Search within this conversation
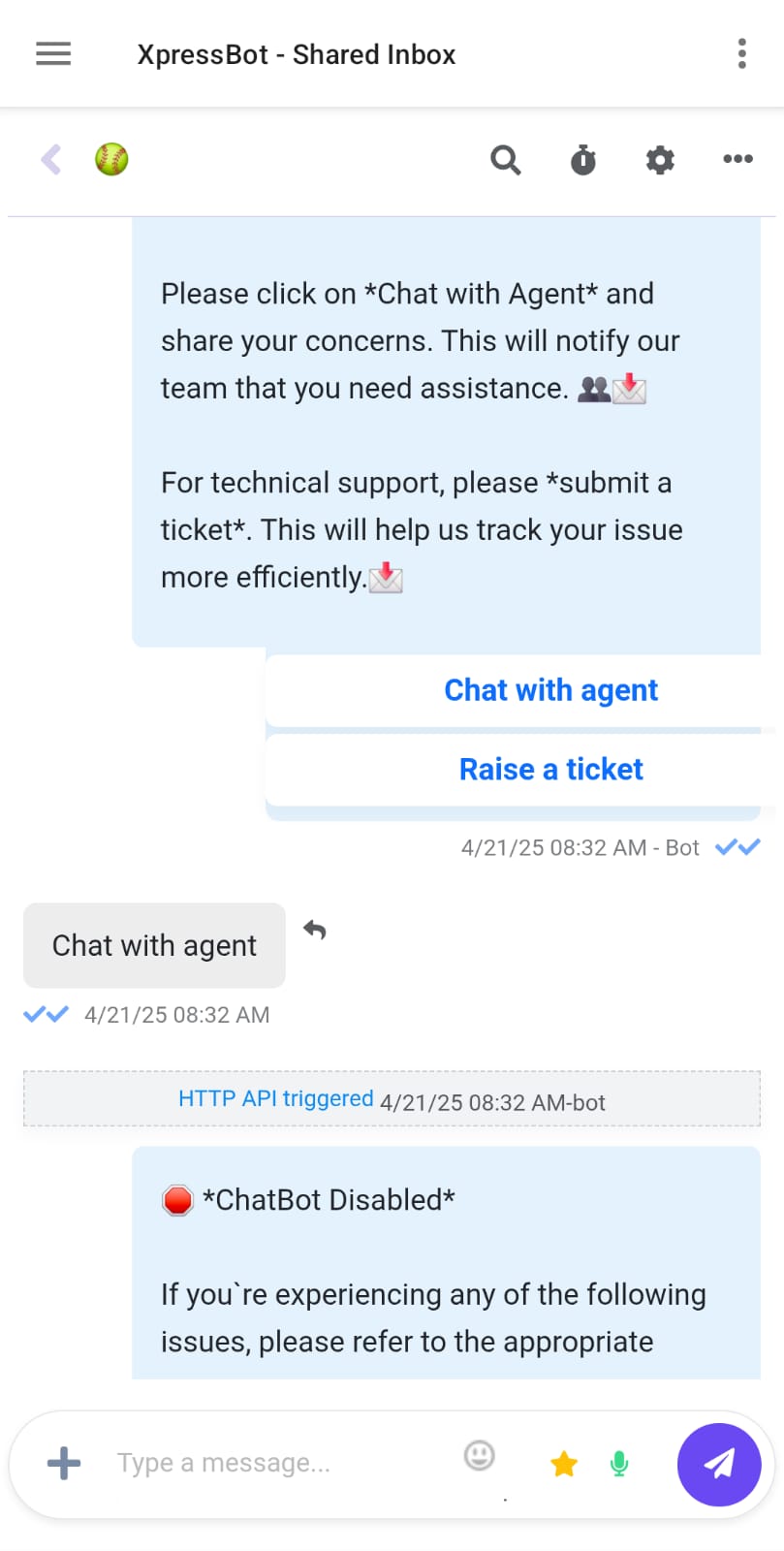The image size is (784, 1551). 505,159
